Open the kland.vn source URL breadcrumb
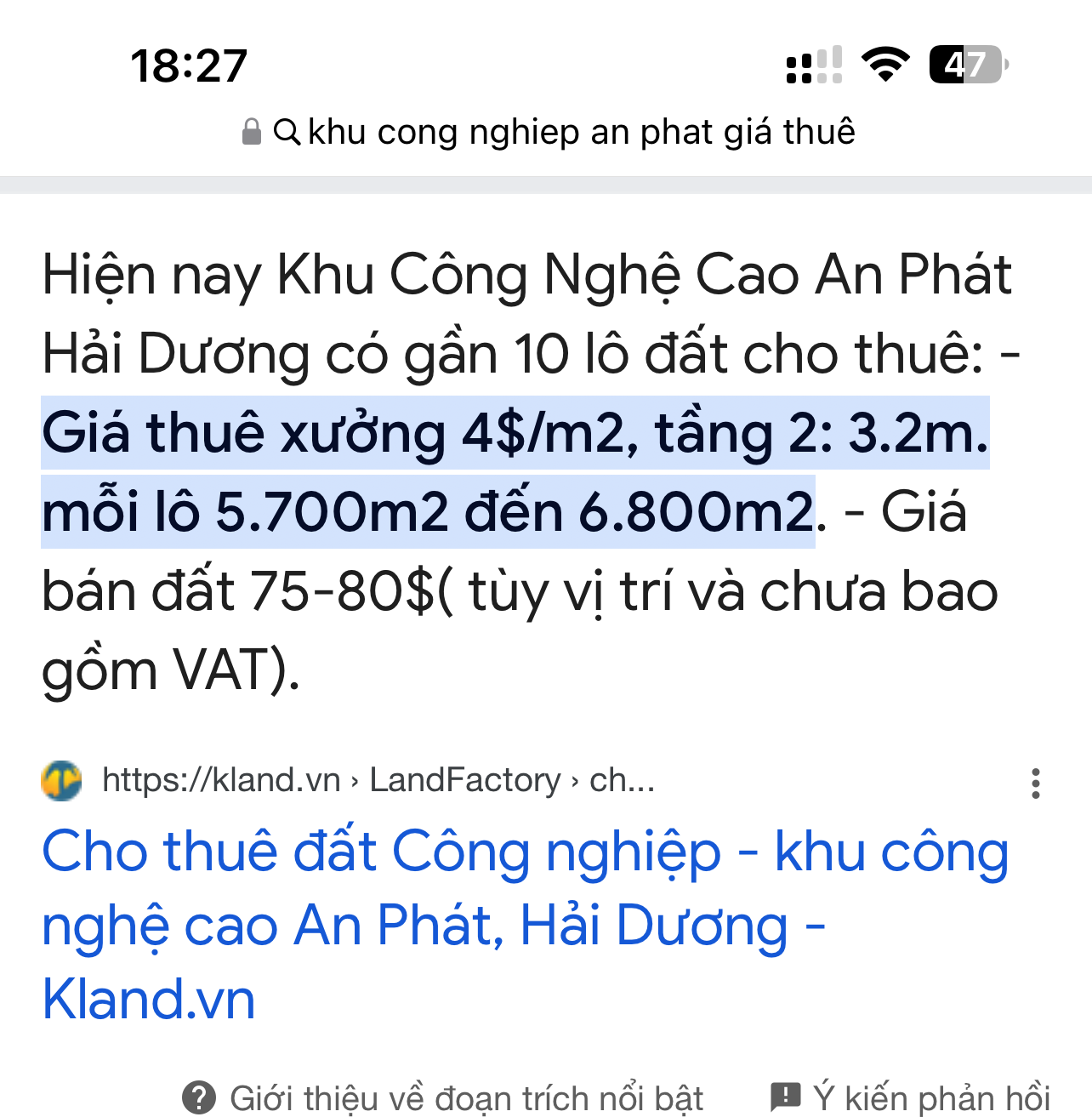1092x1117 pixels. 378,780
